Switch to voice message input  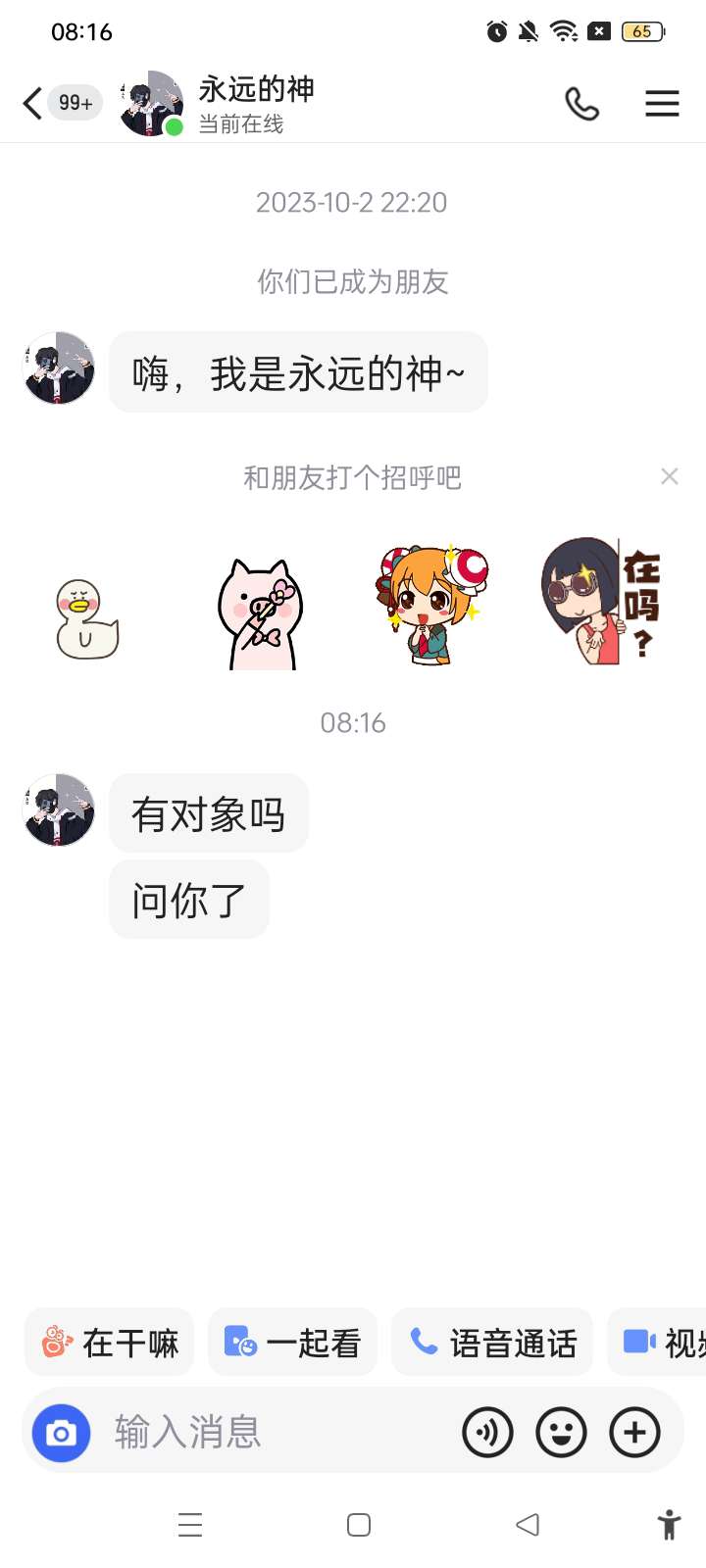[487, 1433]
